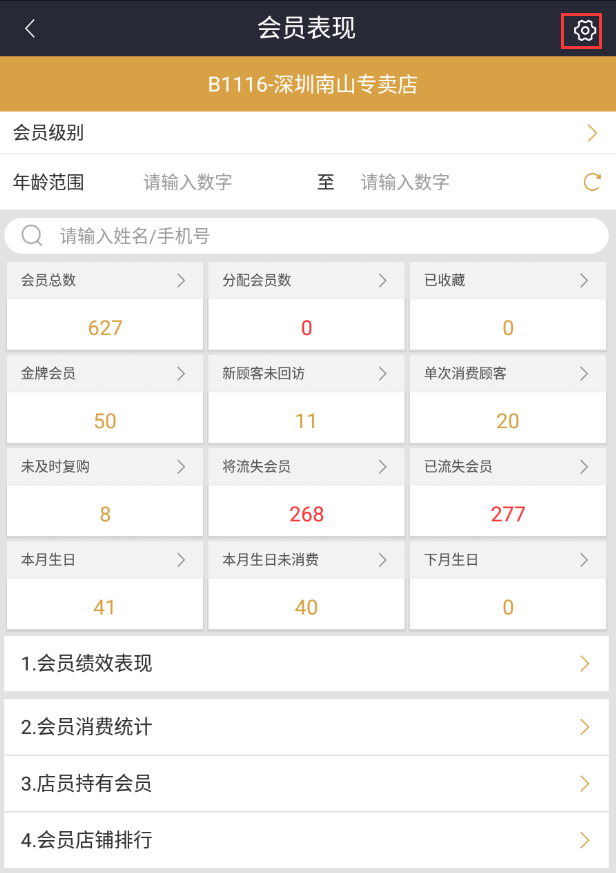Select the 本月生日未消费 card

coord(306,586)
